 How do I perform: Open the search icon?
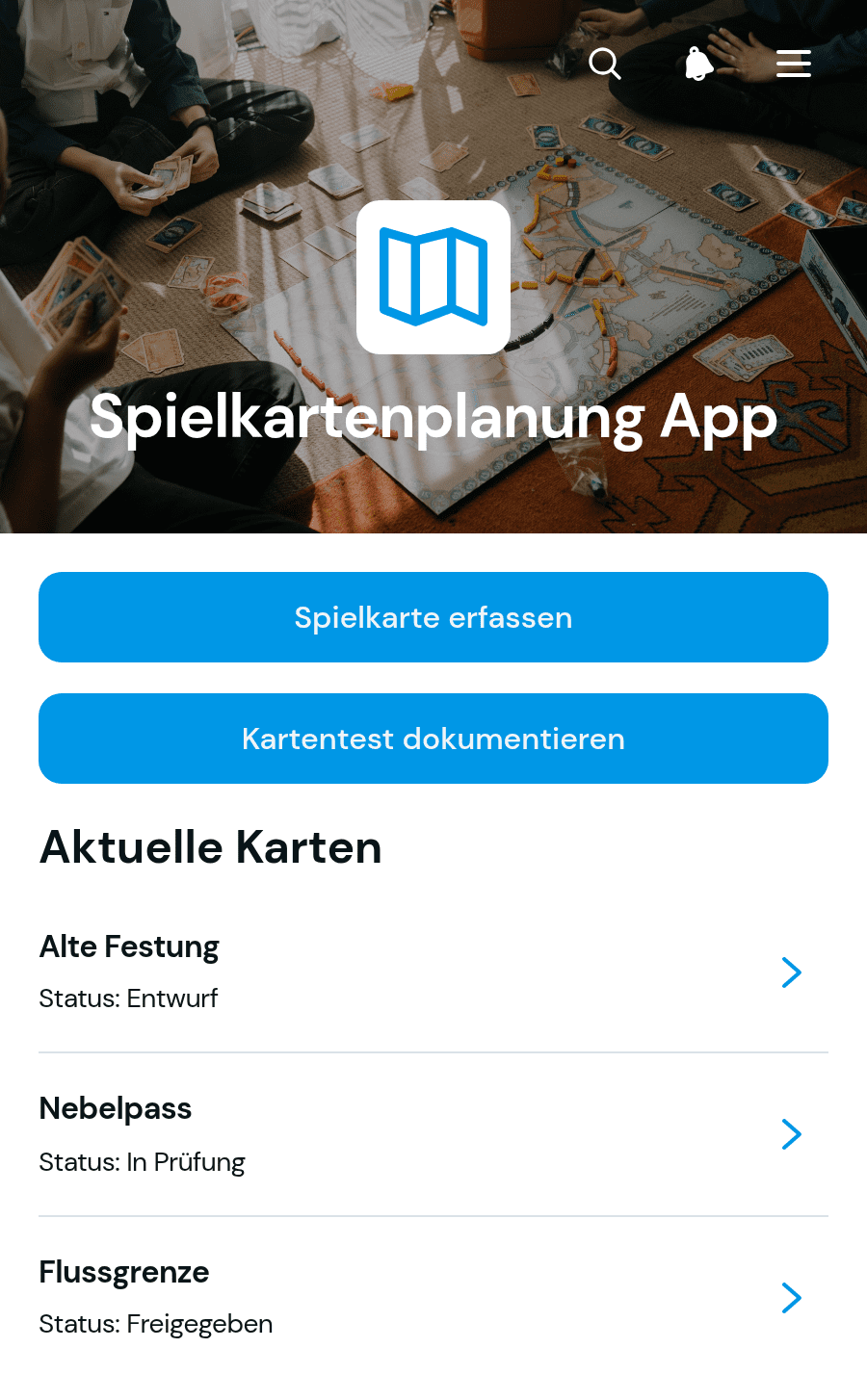(x=605, y=64)
